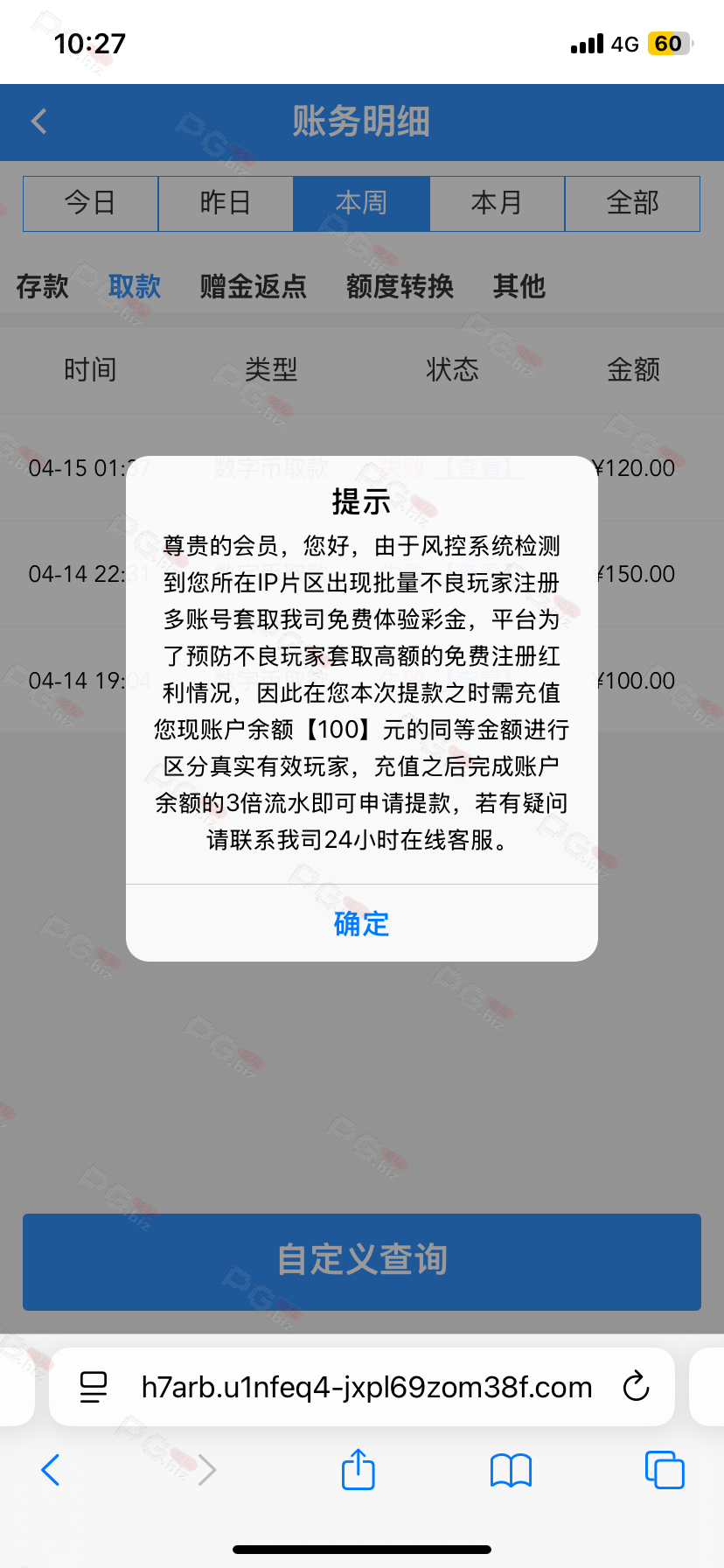
Task: Show records for 本月
Action: (497, 203)
